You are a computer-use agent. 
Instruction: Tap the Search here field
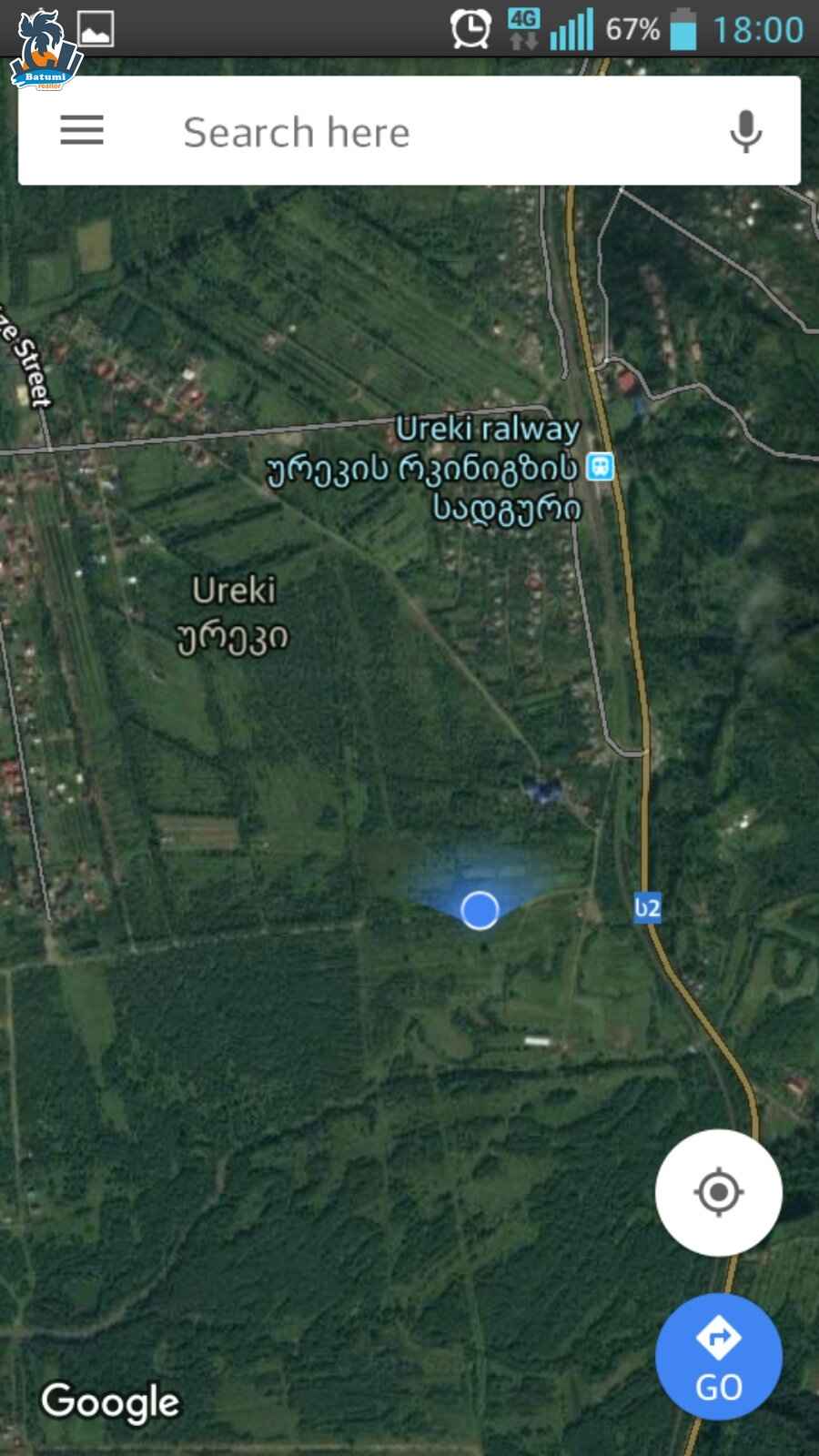(409, 131)
